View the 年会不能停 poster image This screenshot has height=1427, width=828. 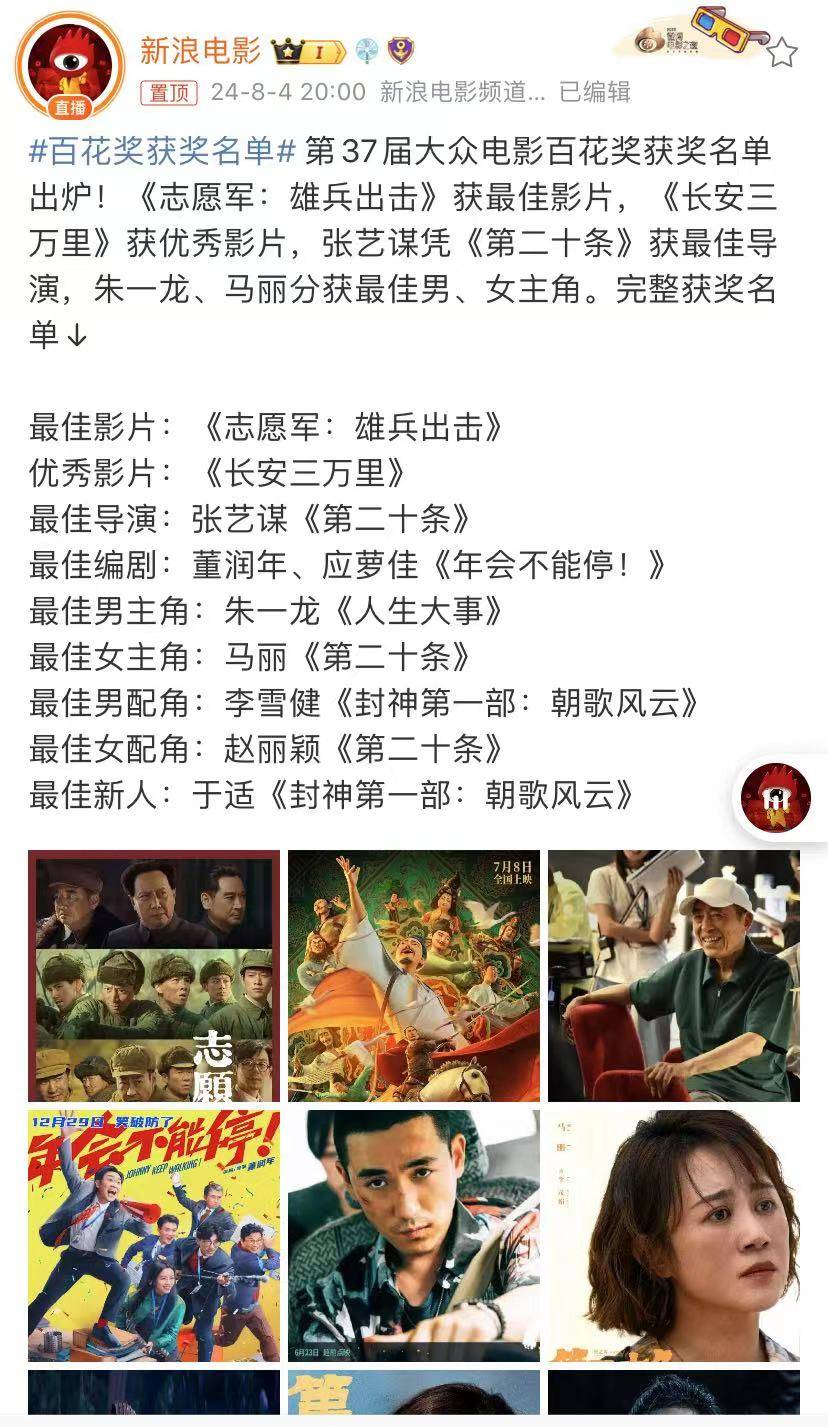point(154,1236)
